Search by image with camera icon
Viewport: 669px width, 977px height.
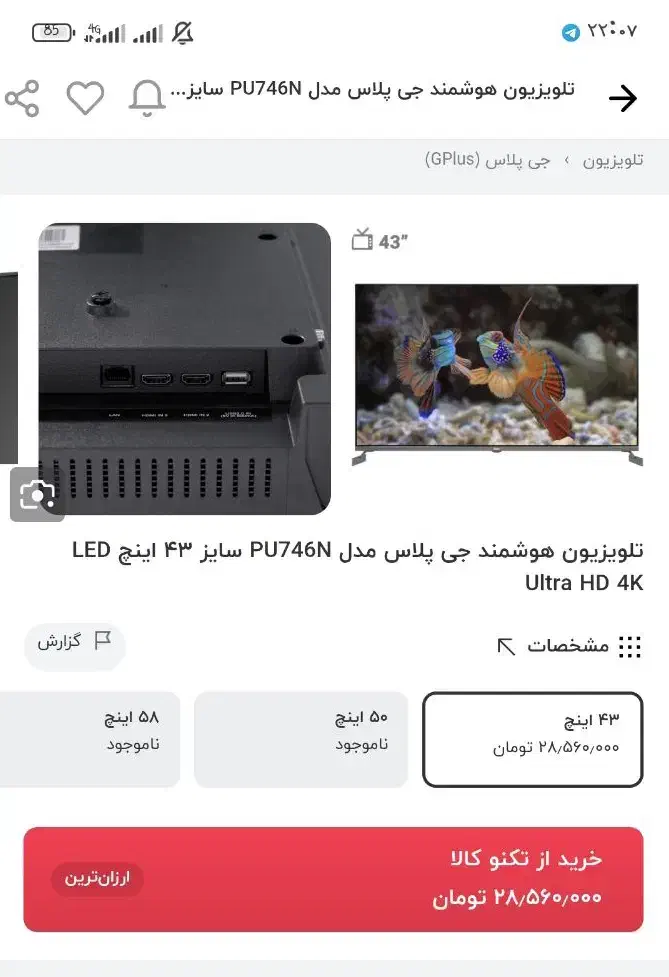(37, 494)
